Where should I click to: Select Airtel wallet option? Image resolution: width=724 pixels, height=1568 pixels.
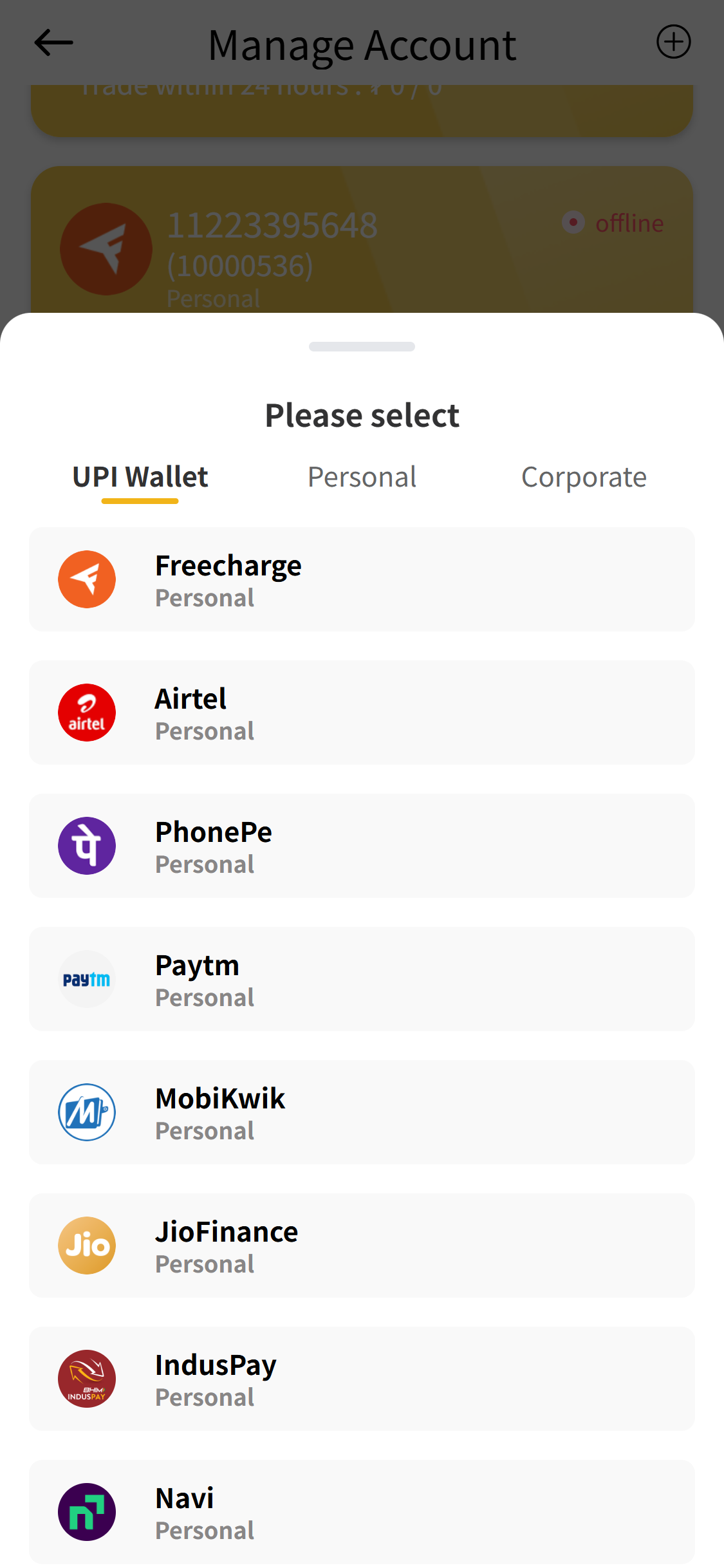pos(362,713)
